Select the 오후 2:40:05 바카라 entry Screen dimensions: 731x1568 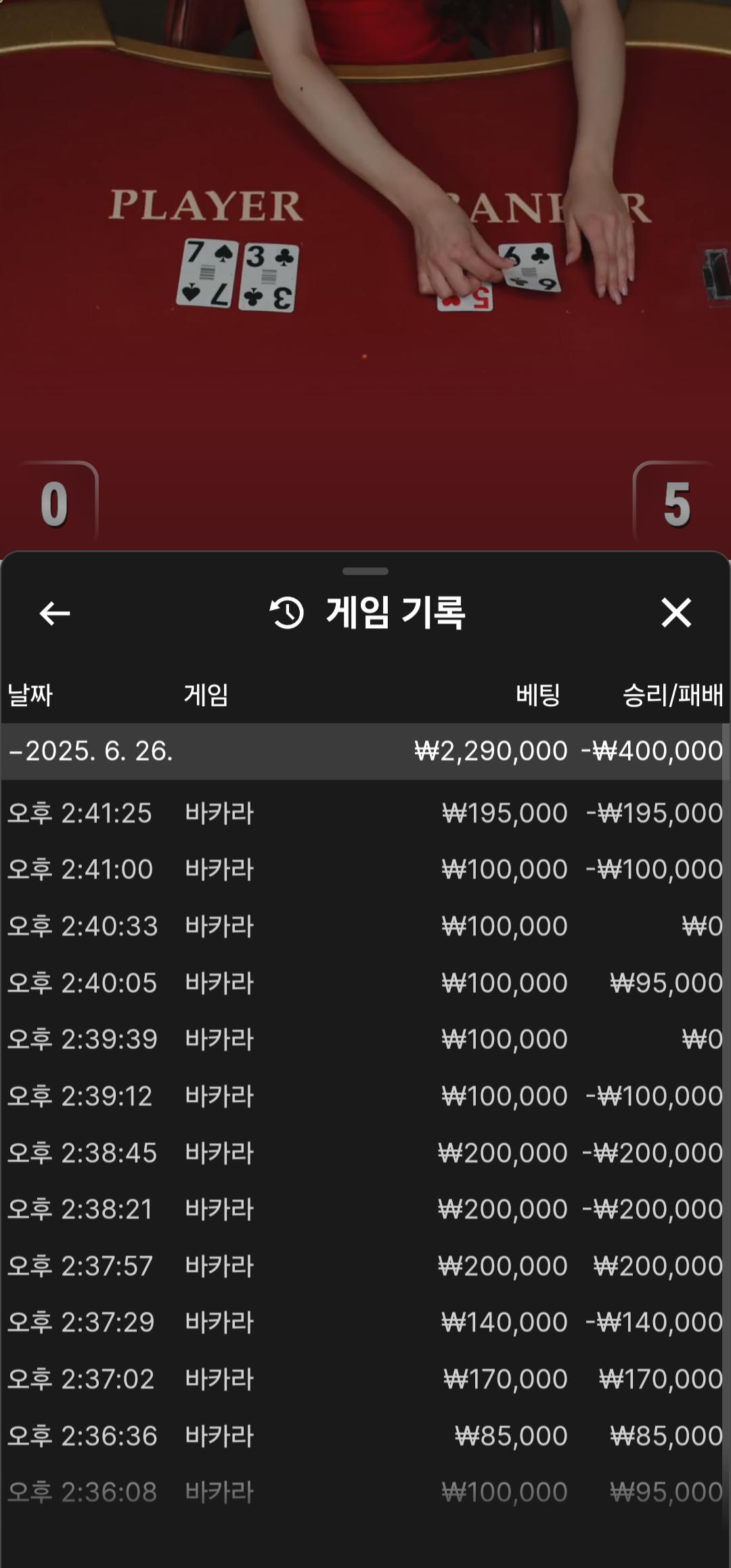click(x=365, y=983)
